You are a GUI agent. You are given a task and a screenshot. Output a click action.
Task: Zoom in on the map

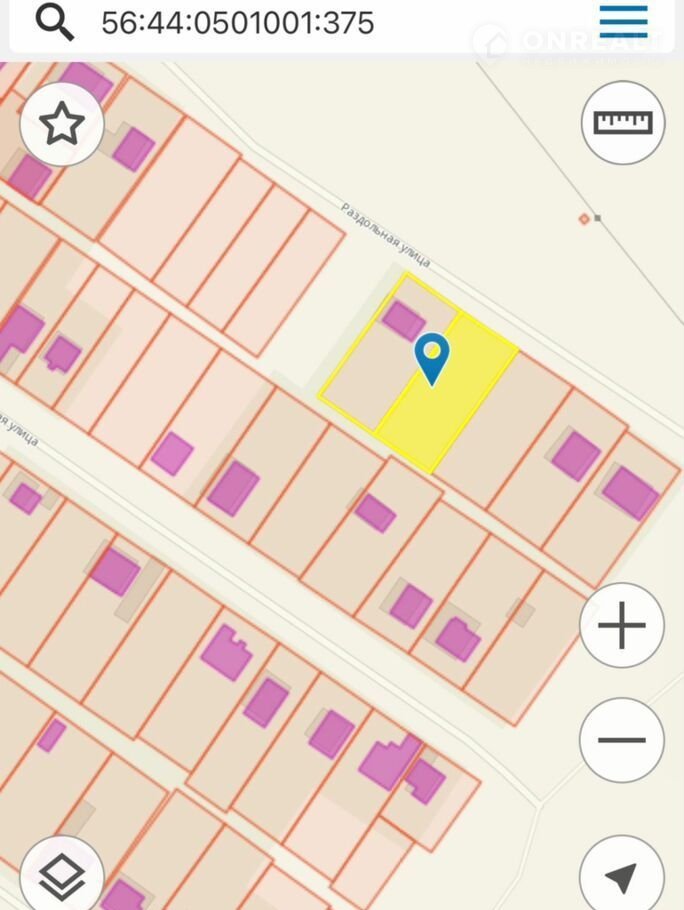tap(622, 626)
